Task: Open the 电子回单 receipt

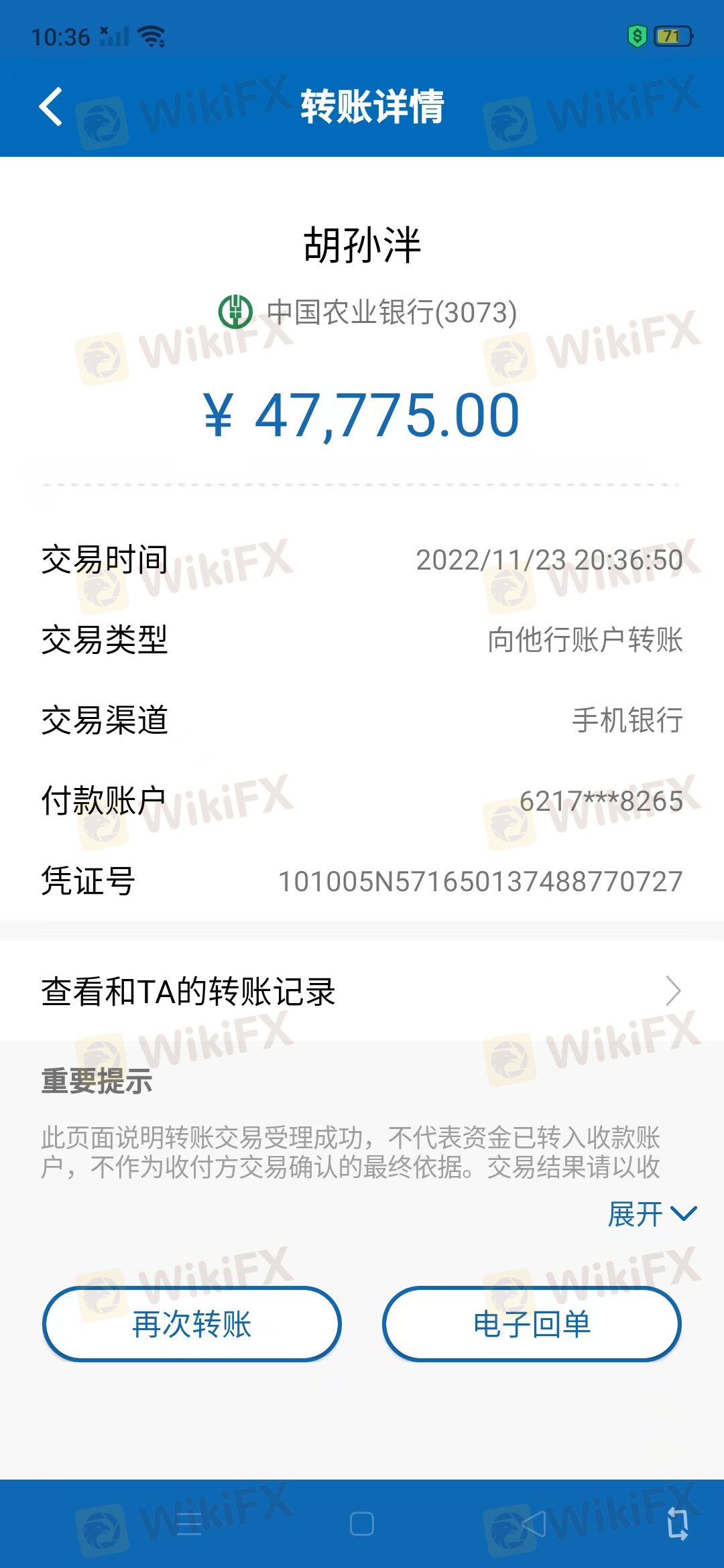Action: click(x=532, y=1324)
